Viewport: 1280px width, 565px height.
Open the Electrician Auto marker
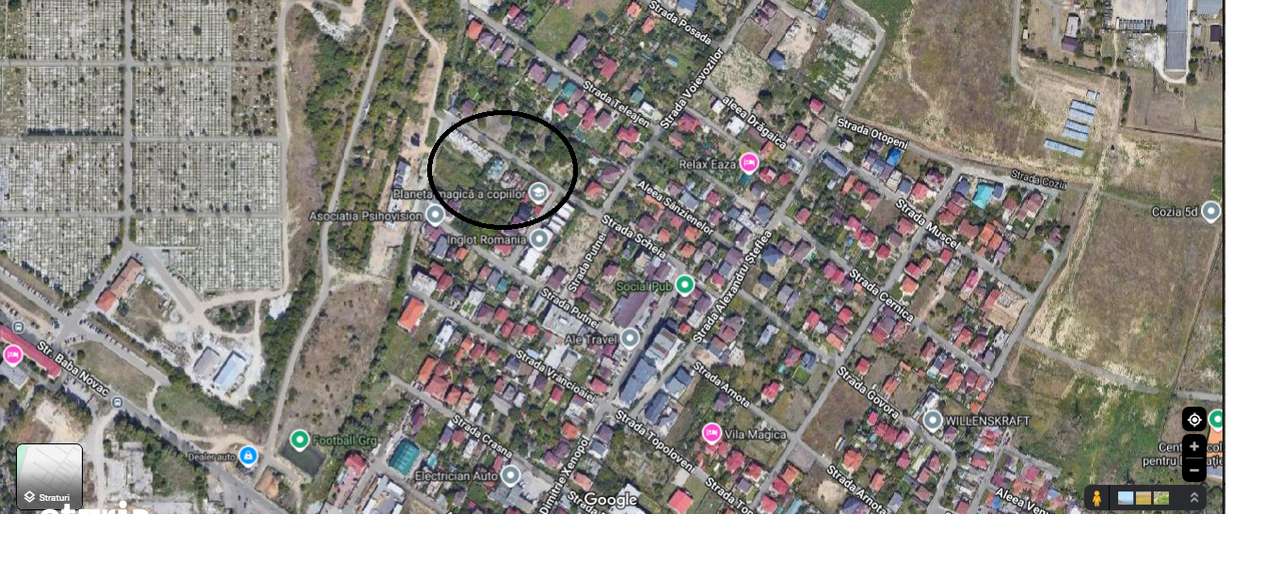pos(510,475)
